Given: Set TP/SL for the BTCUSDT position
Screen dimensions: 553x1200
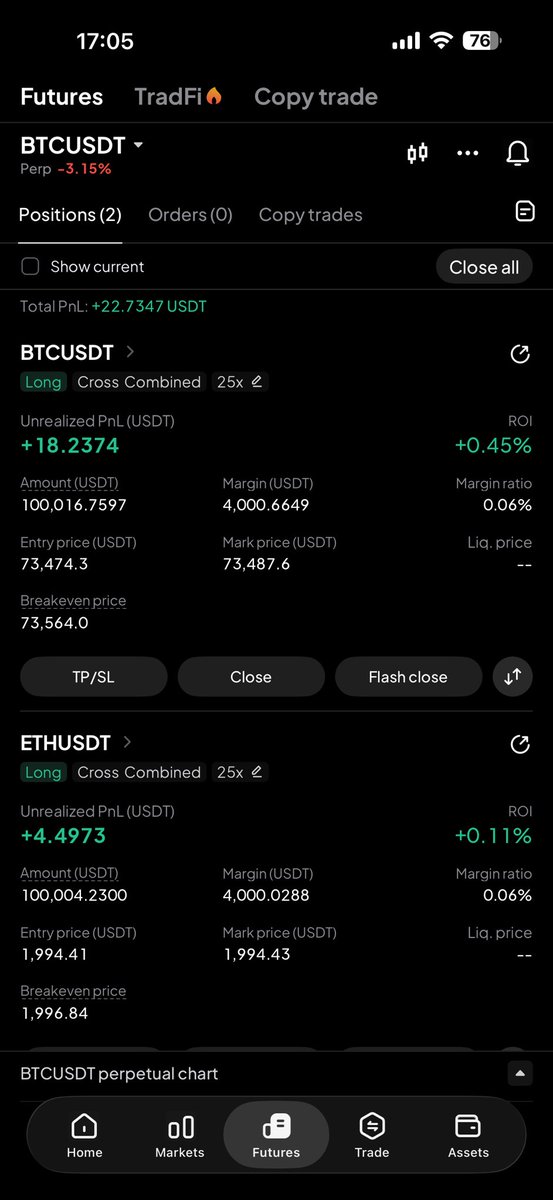Looking at the screenshot, I should 93,677.
